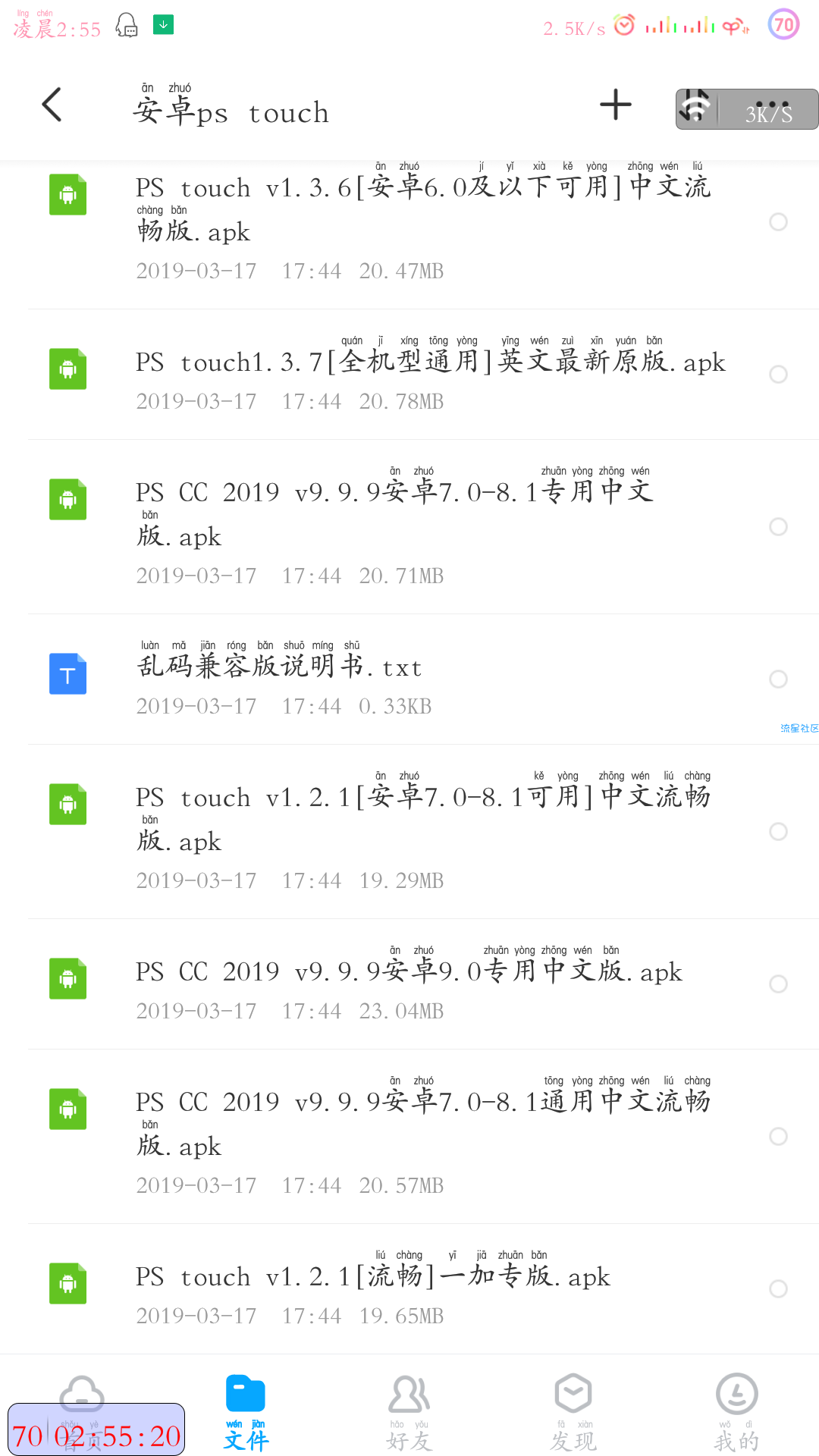
Task: Select PS CC 2019 安卓9.0专用中文版 checkbox
Action: click(778, 984)
